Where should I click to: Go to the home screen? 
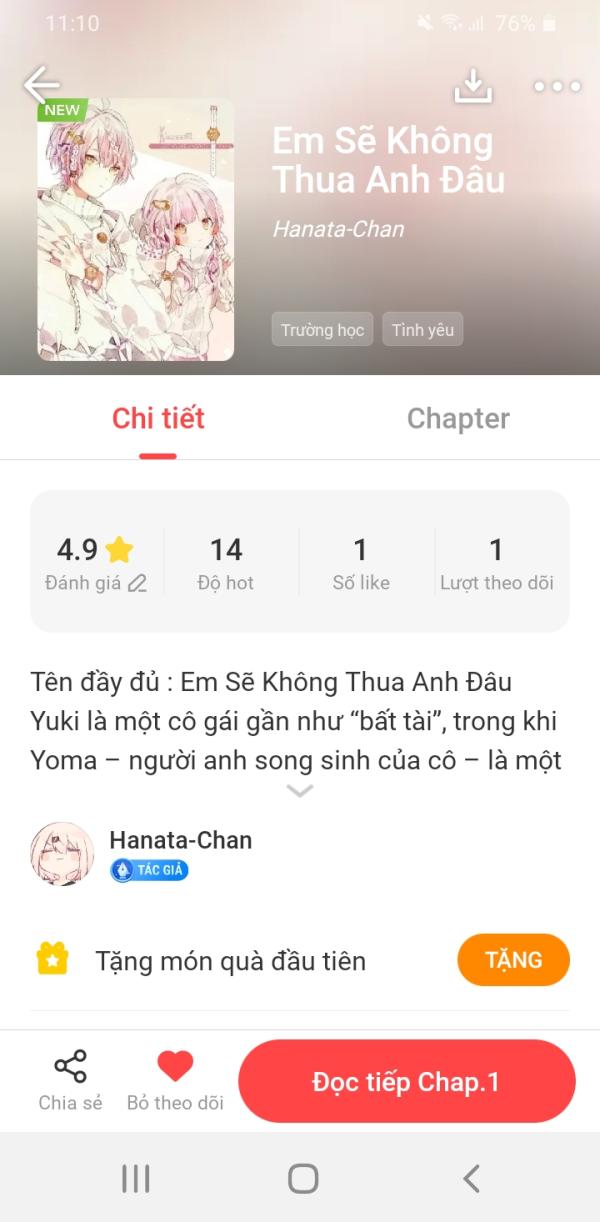pyautogui.click(x=302, y=1178)
